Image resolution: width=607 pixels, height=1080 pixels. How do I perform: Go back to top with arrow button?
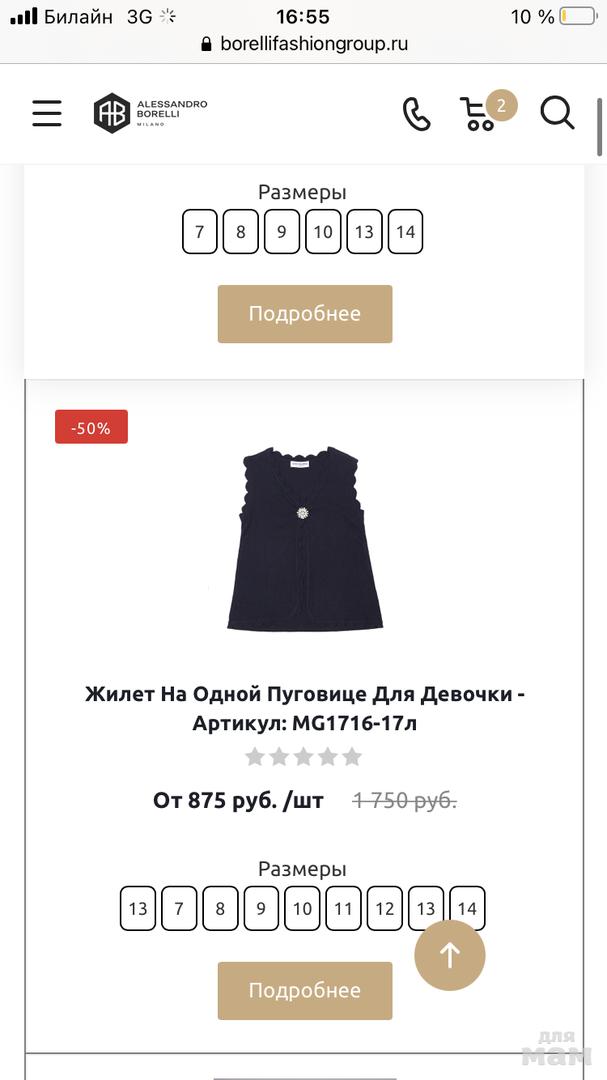pos(450,955)
